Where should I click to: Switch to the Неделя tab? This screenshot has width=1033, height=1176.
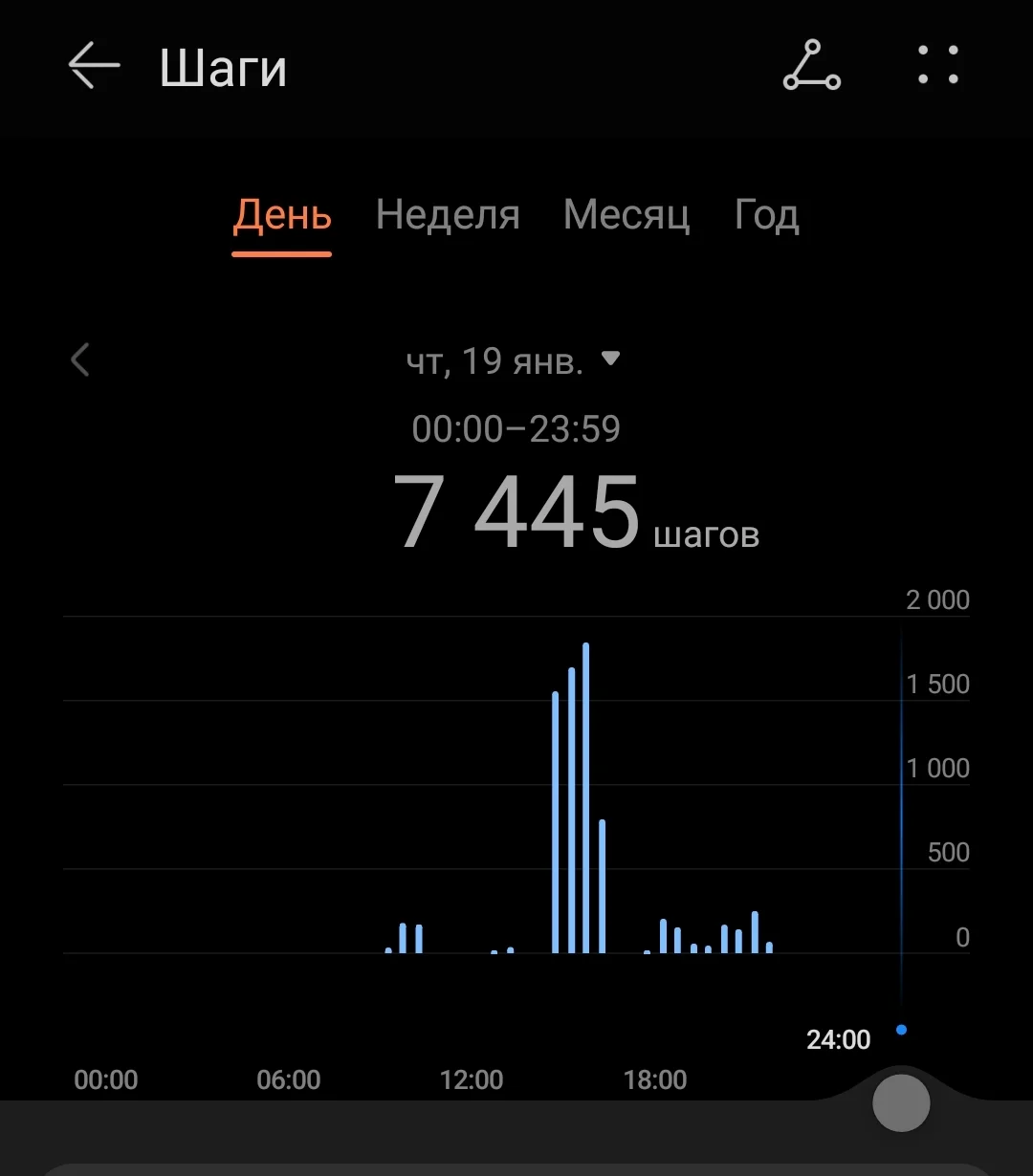tap(448, 215)
